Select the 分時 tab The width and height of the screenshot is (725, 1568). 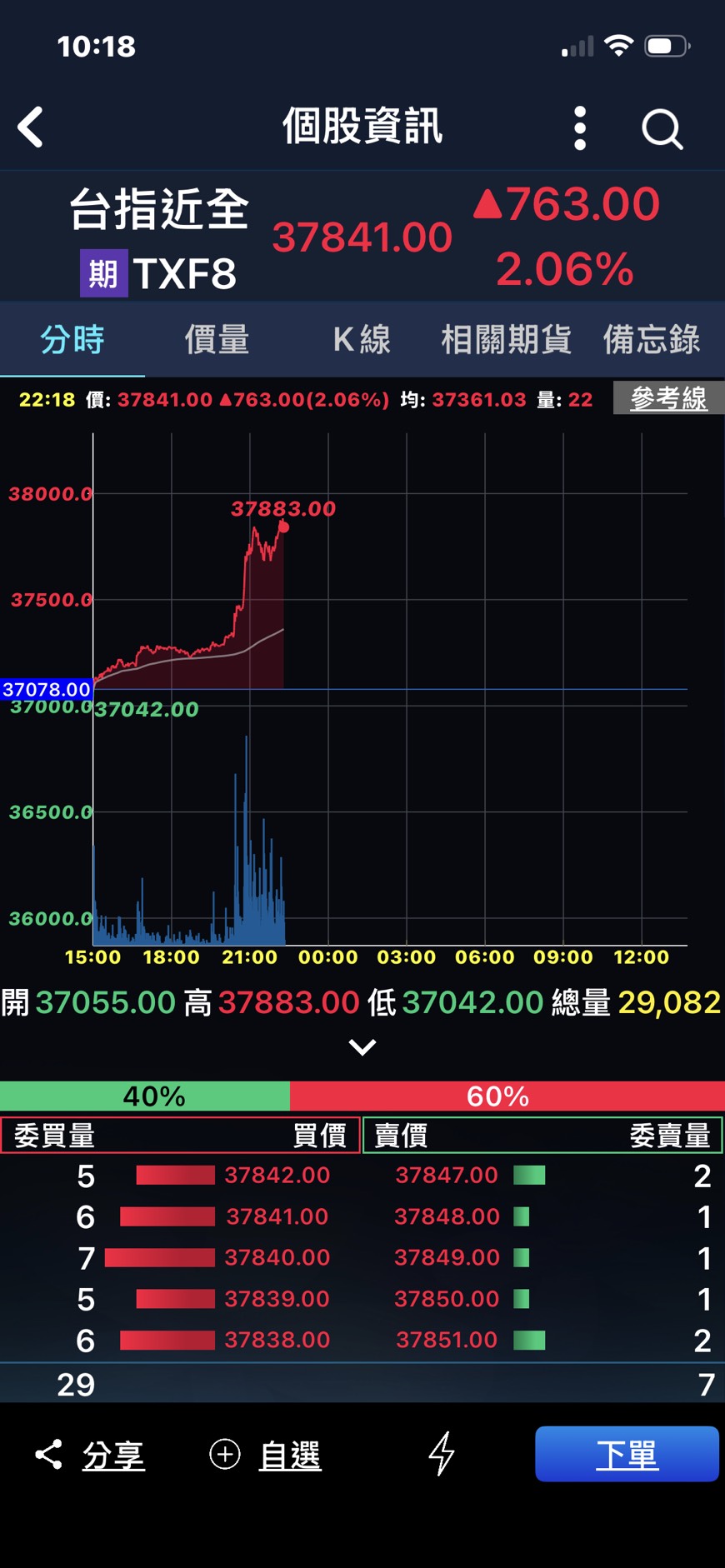72,340
